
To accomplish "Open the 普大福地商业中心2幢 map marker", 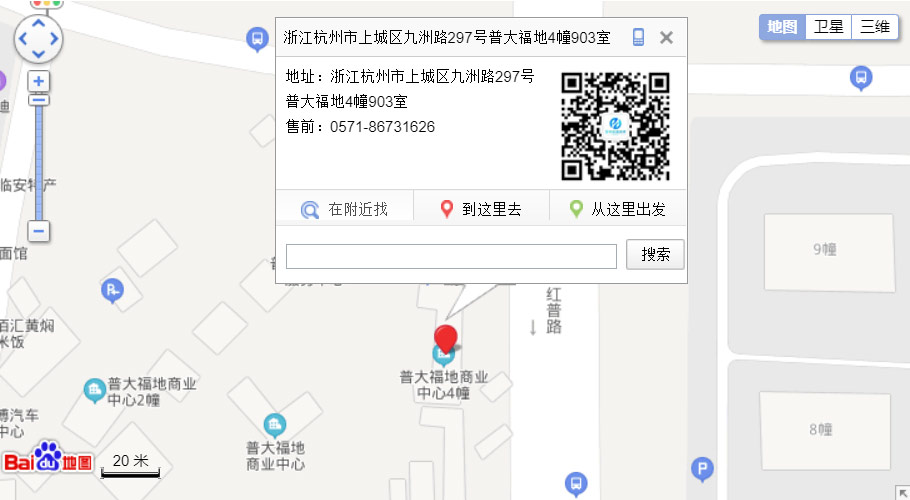I will point(95,390).
